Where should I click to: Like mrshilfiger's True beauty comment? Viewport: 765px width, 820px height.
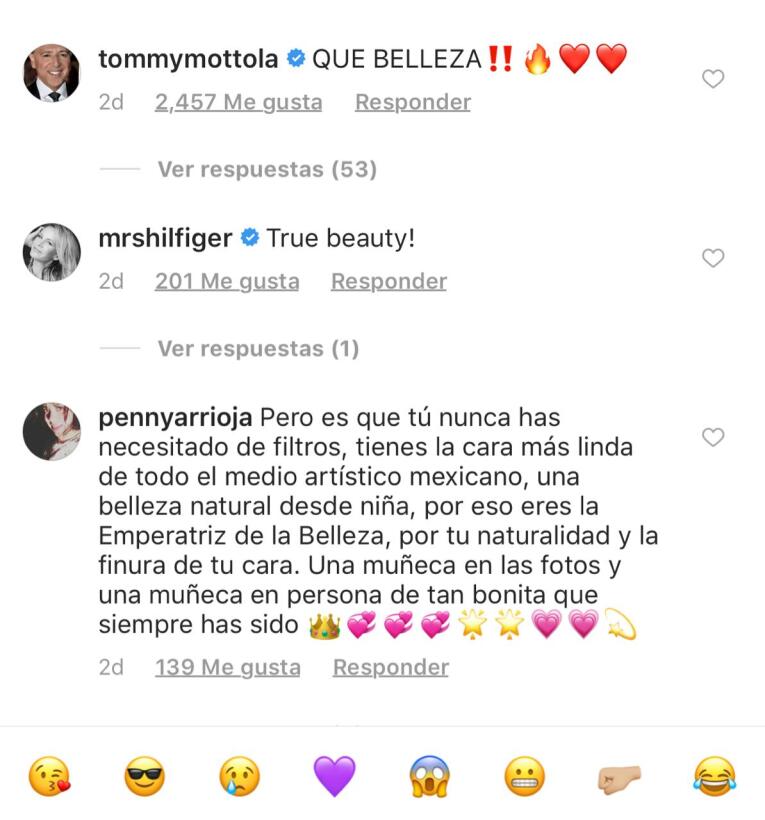tap(712, 258)
